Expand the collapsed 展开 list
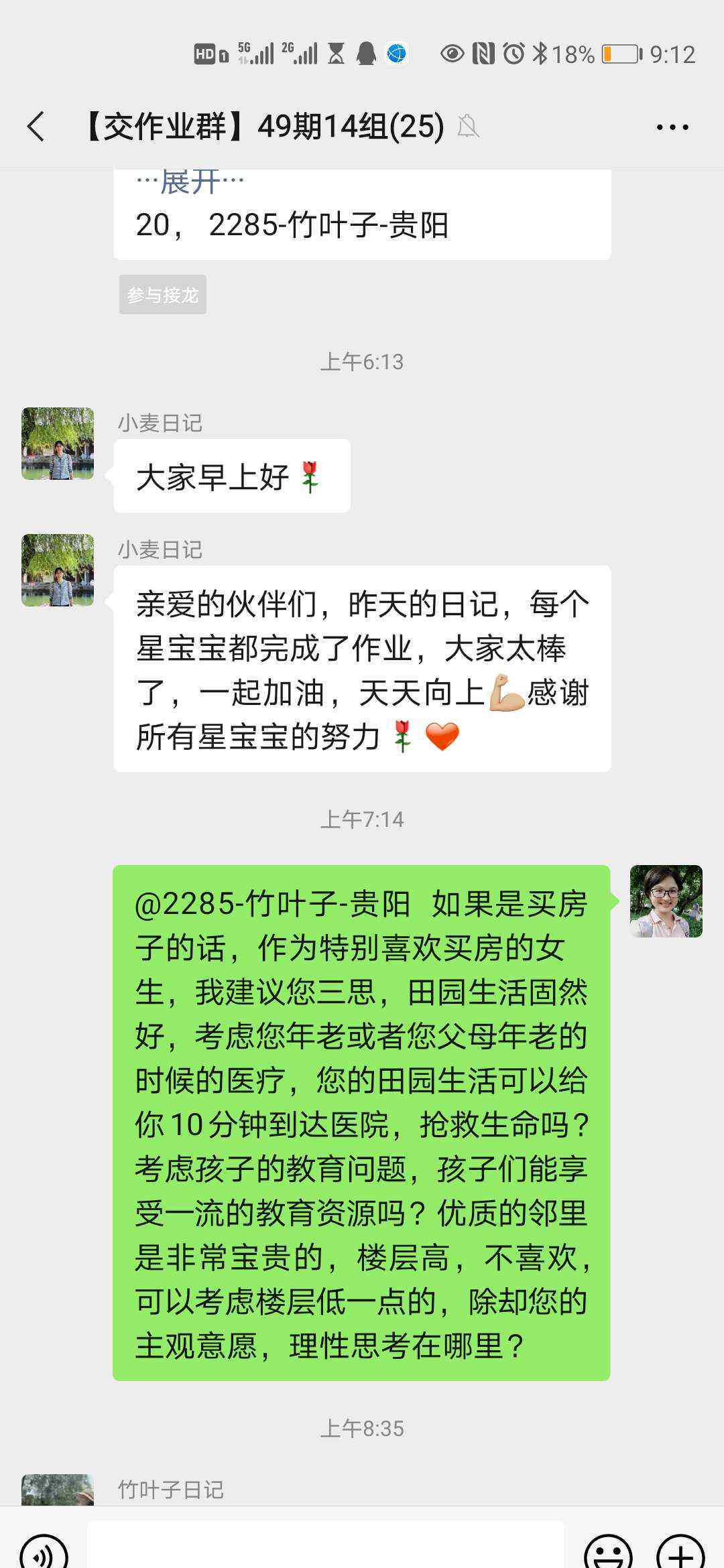The height and width of the screenshot is (1568, 724). pyautogui.click(x=190, y=181)
